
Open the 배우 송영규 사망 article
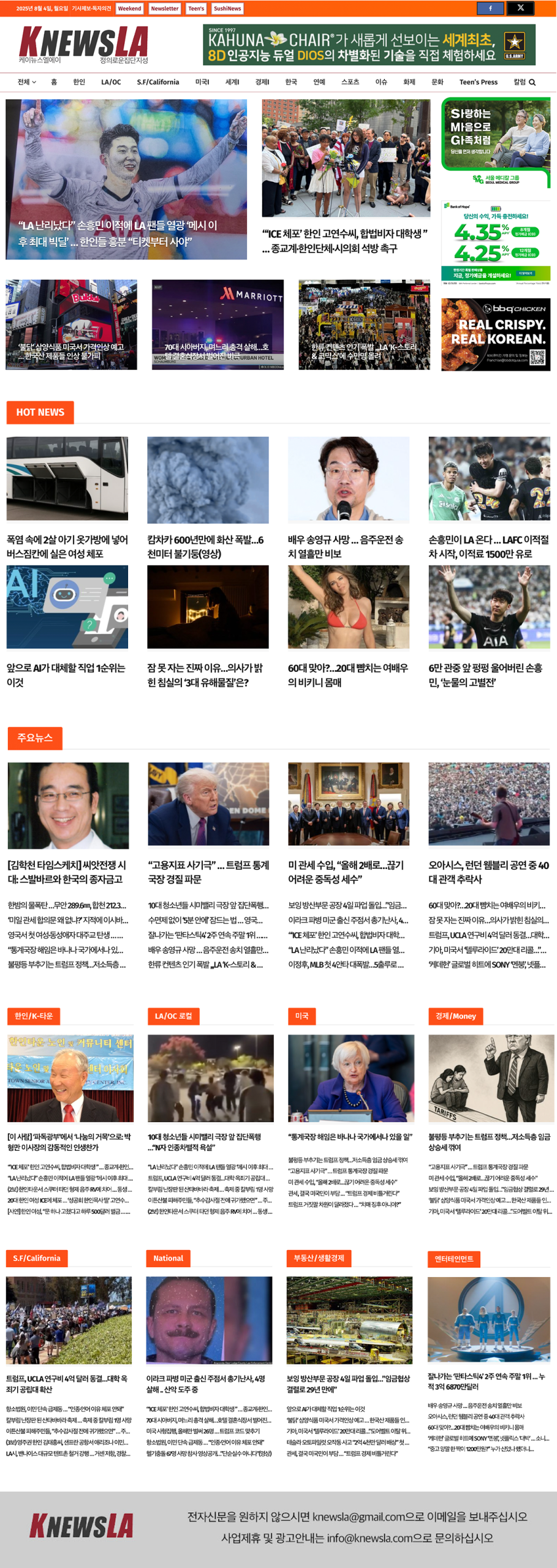coord(346,546)
